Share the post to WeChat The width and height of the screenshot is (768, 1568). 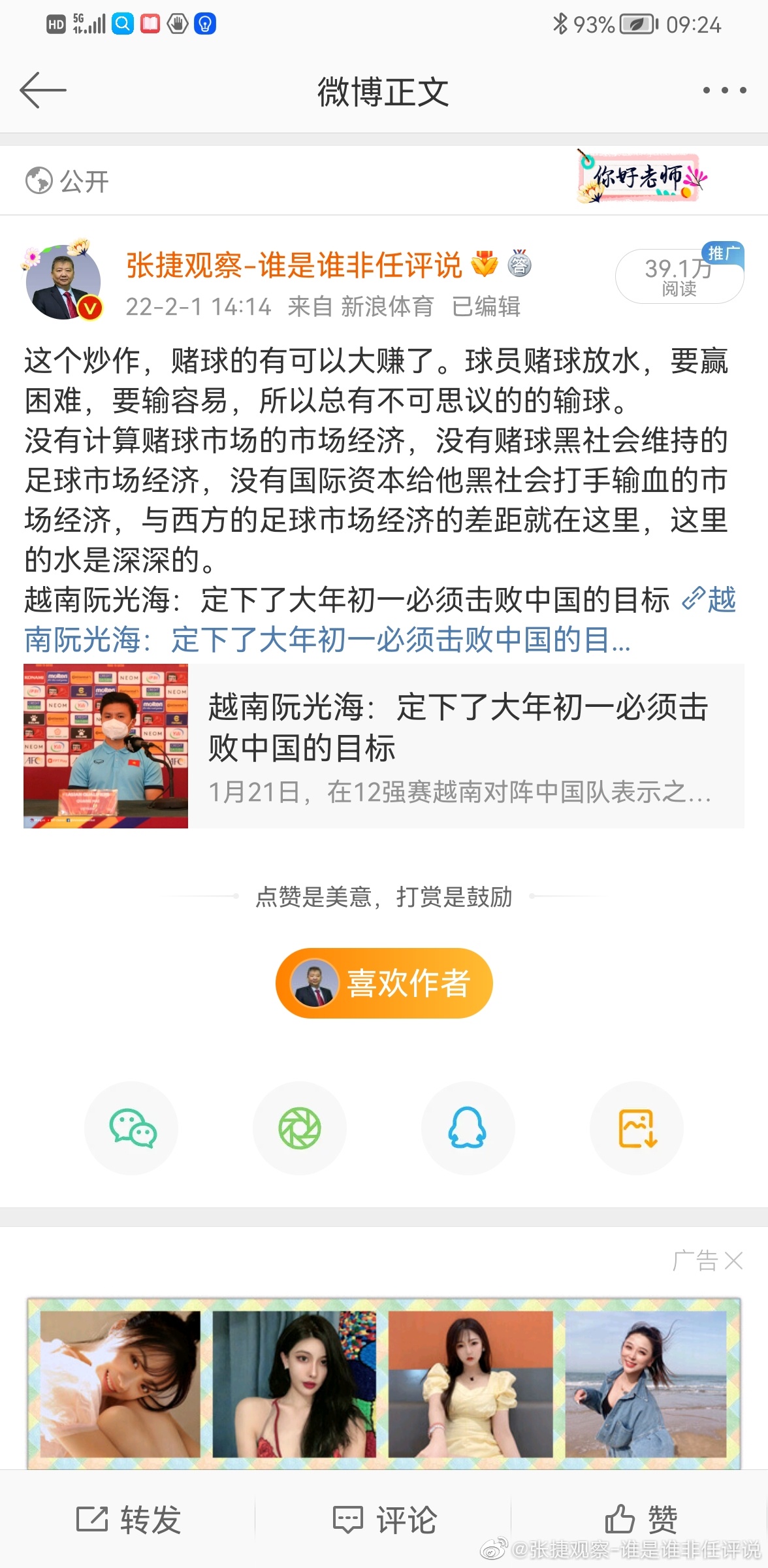pyautogui.click(x=132, y=1128)
